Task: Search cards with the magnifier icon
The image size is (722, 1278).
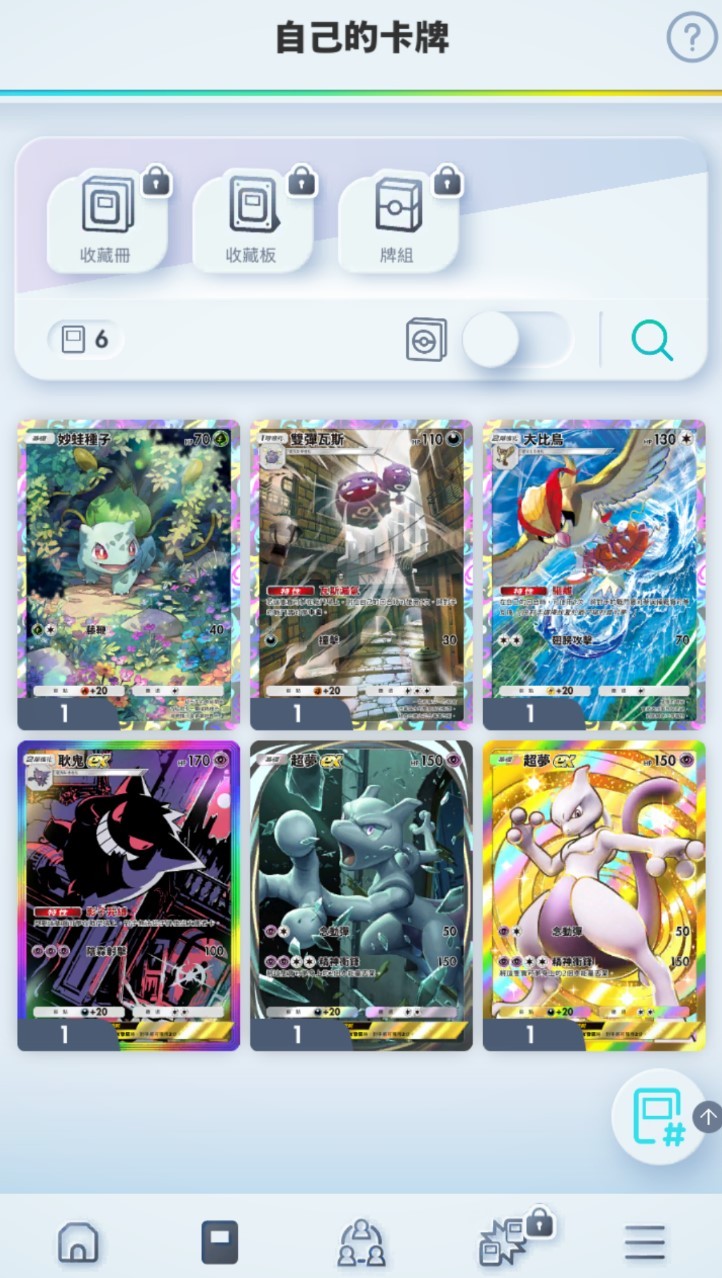Action: coord(652,341)
